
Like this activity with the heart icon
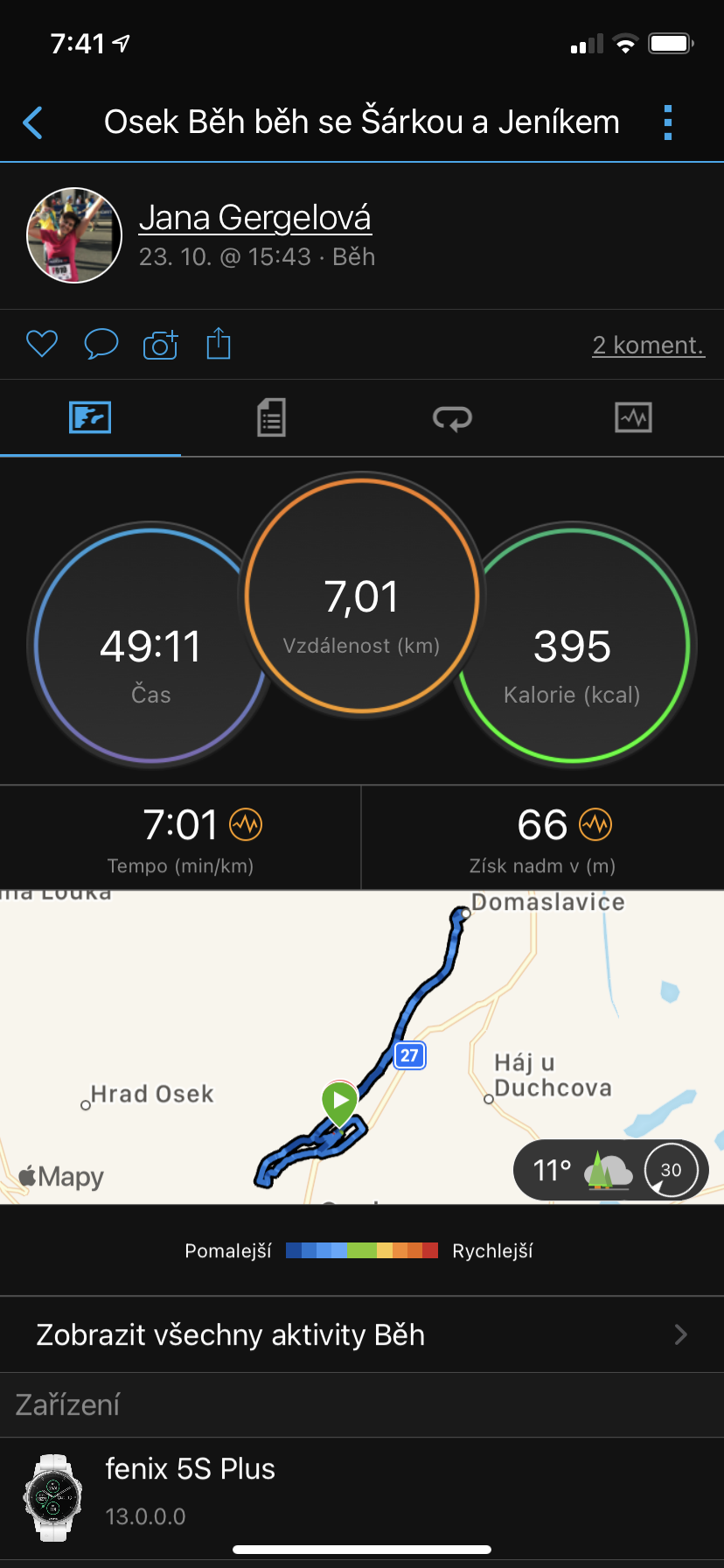[41, 344]
